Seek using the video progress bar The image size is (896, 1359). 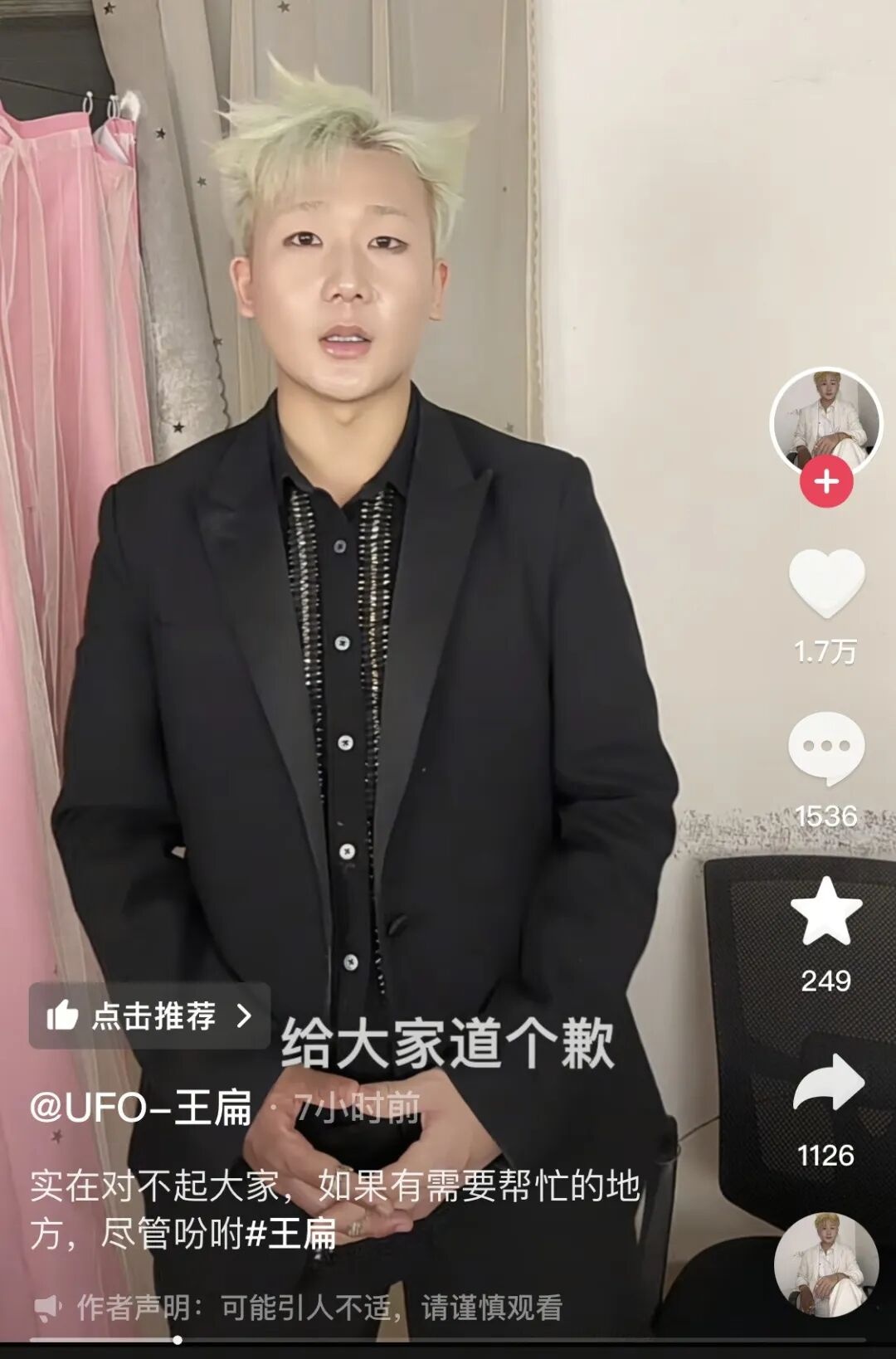tap(448, 1339)
